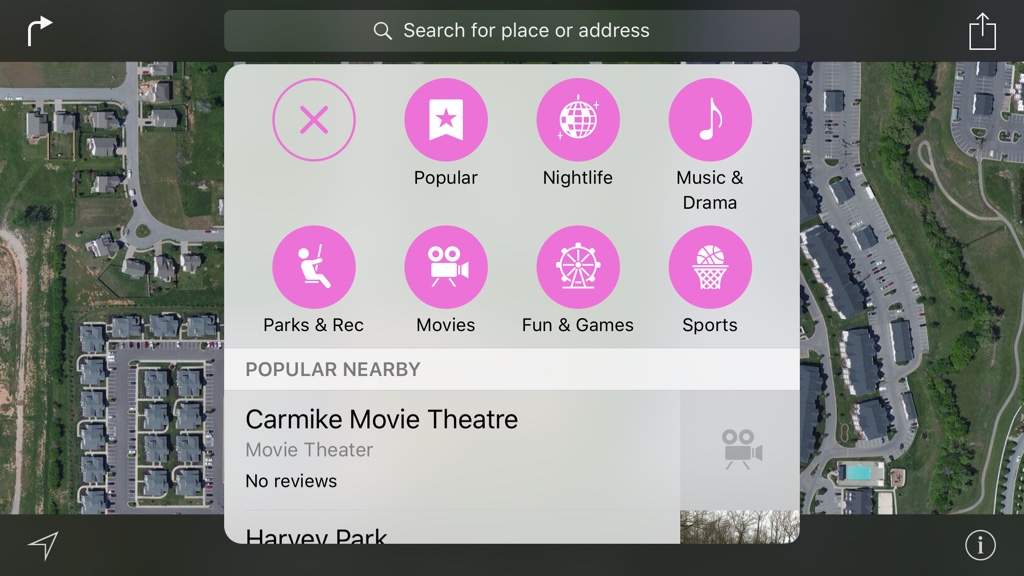Screen dimensions: 1024x576
Task: Close the fun categories with the X button
Action: 314,120
